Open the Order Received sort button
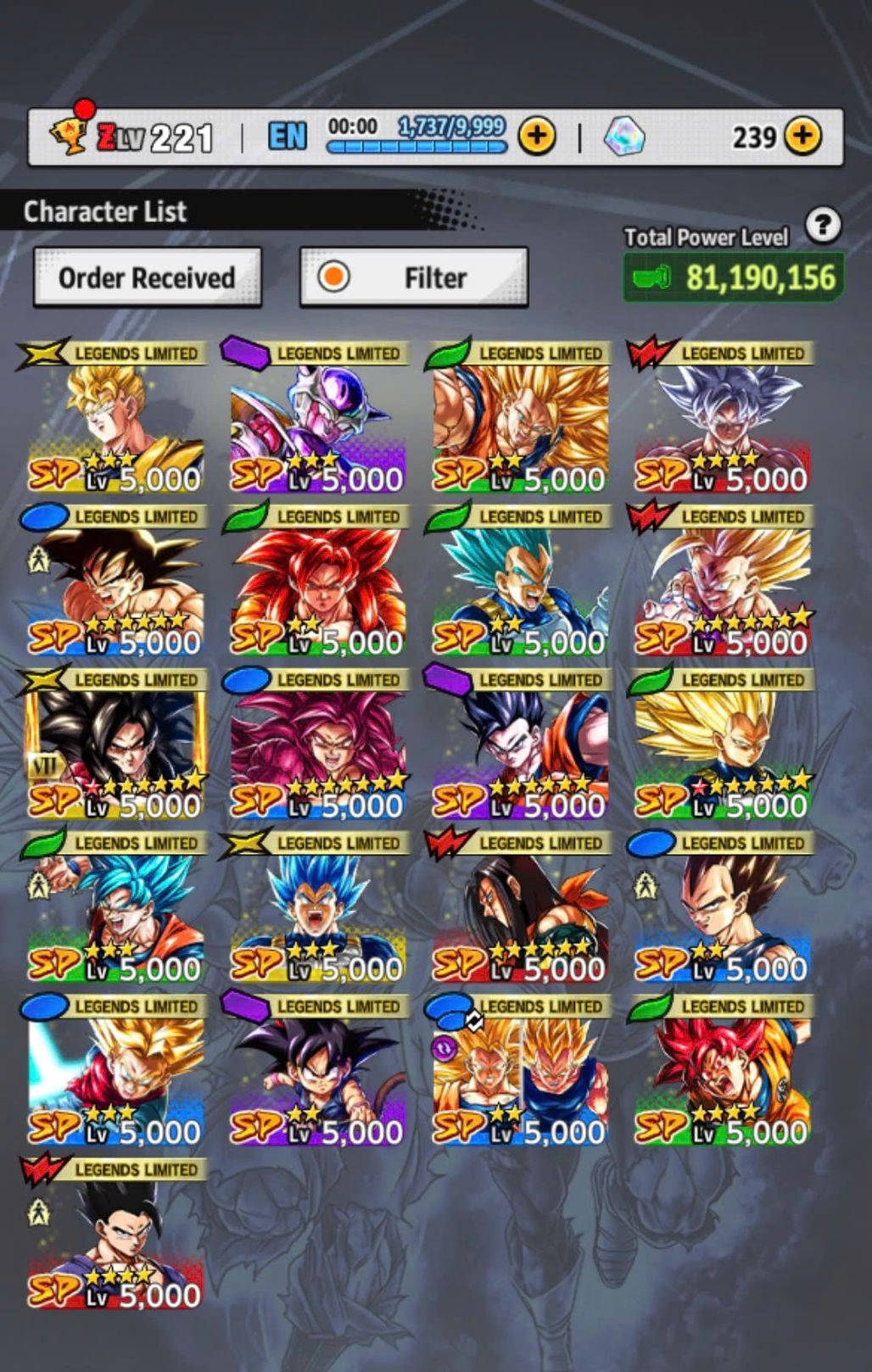Viewport: 872px width, 1372px height. (x=147, y=277)
